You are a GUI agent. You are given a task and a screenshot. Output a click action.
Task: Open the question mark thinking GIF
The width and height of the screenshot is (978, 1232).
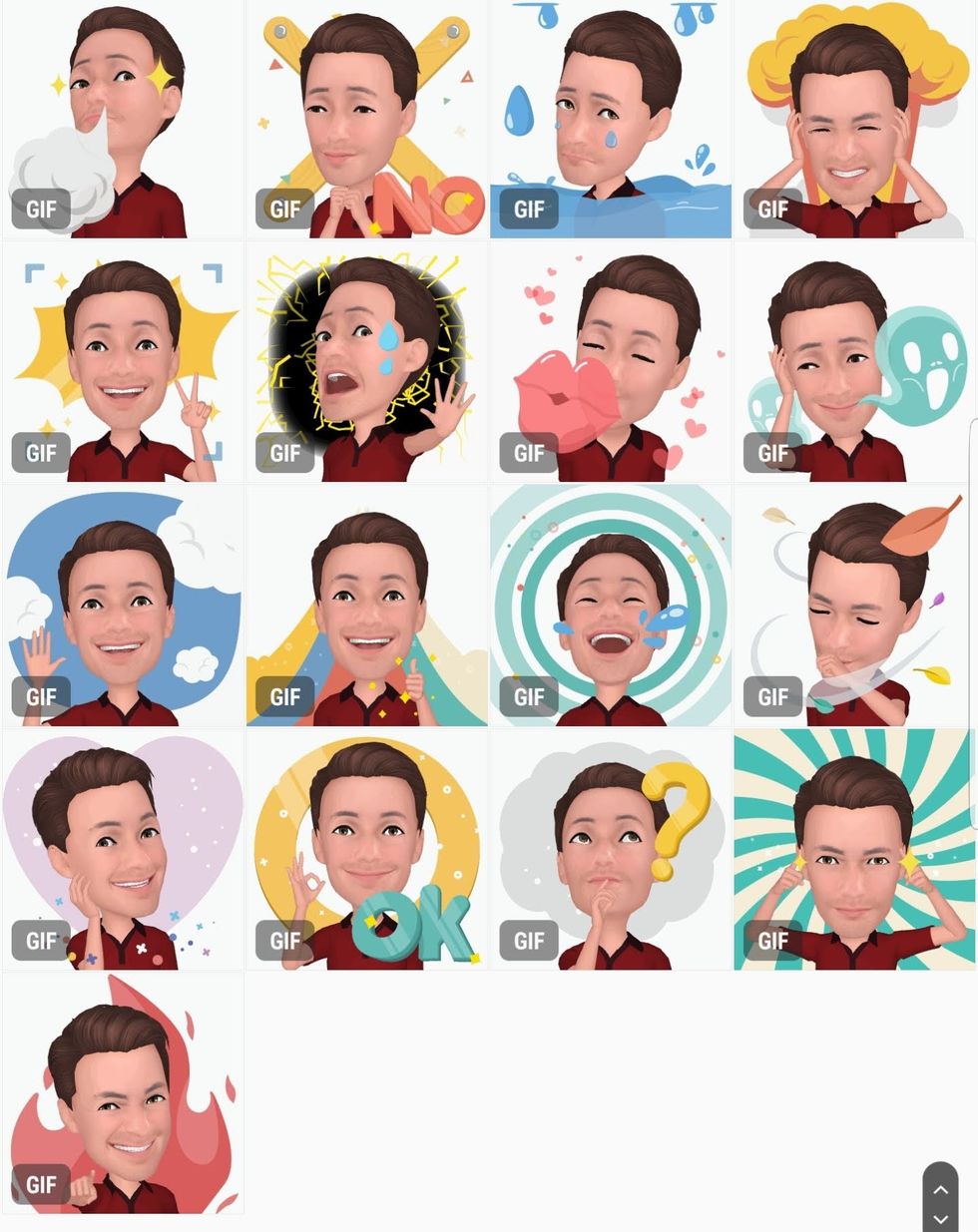610,850
